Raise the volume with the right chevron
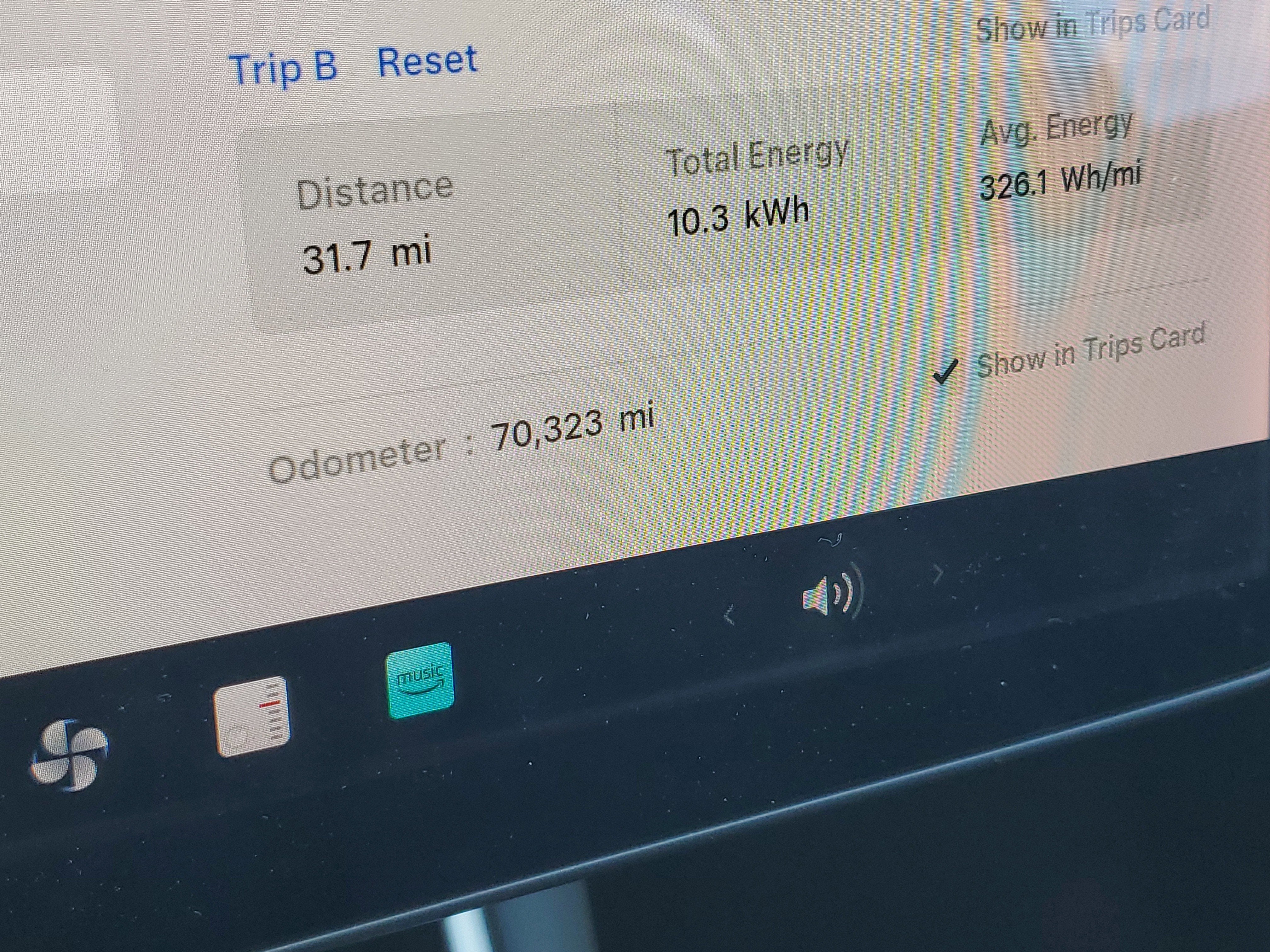The height and width of the screenshot is (952, 1270). click(938, 574)
